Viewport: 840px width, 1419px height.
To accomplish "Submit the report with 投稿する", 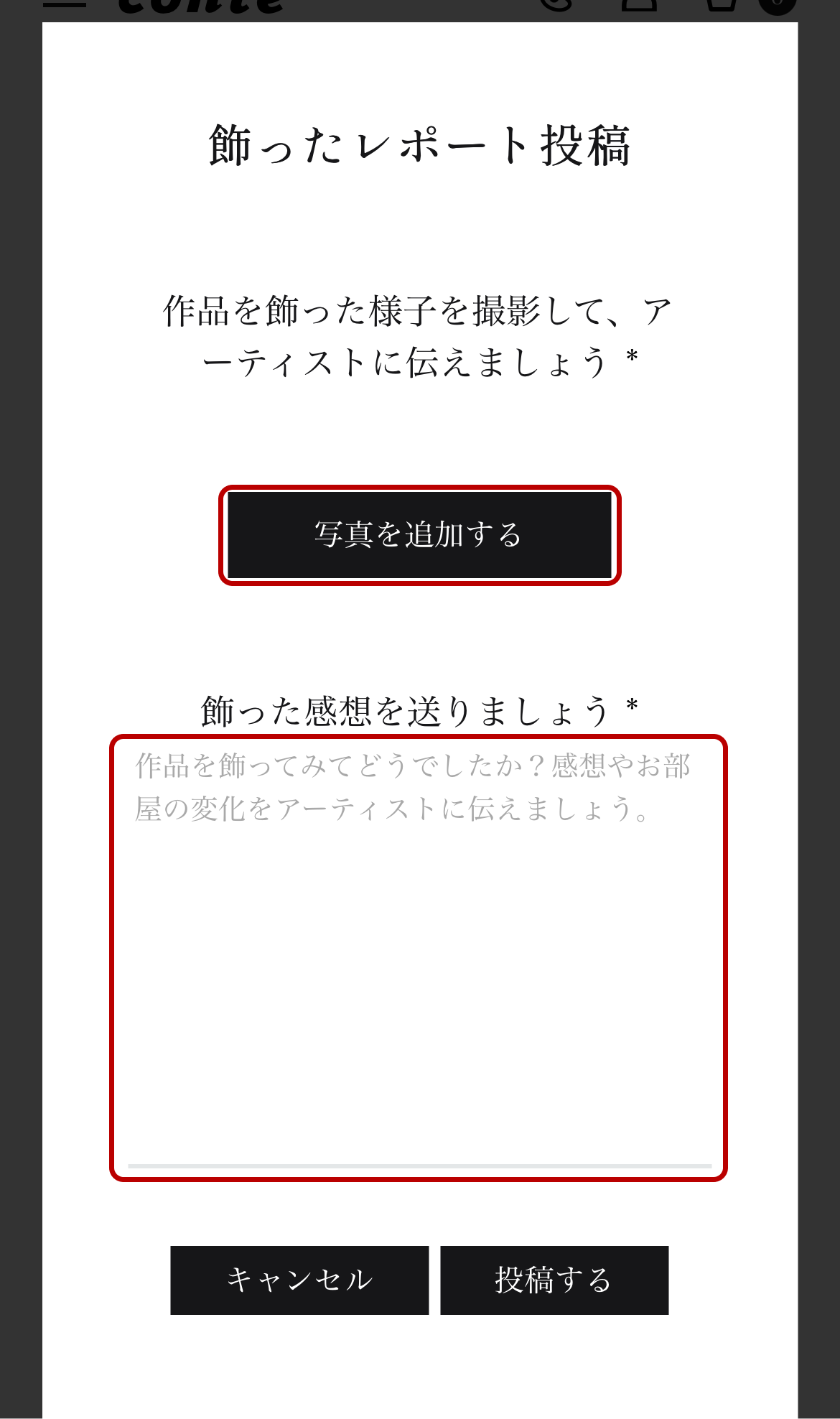I will (x=554, y=1280).
